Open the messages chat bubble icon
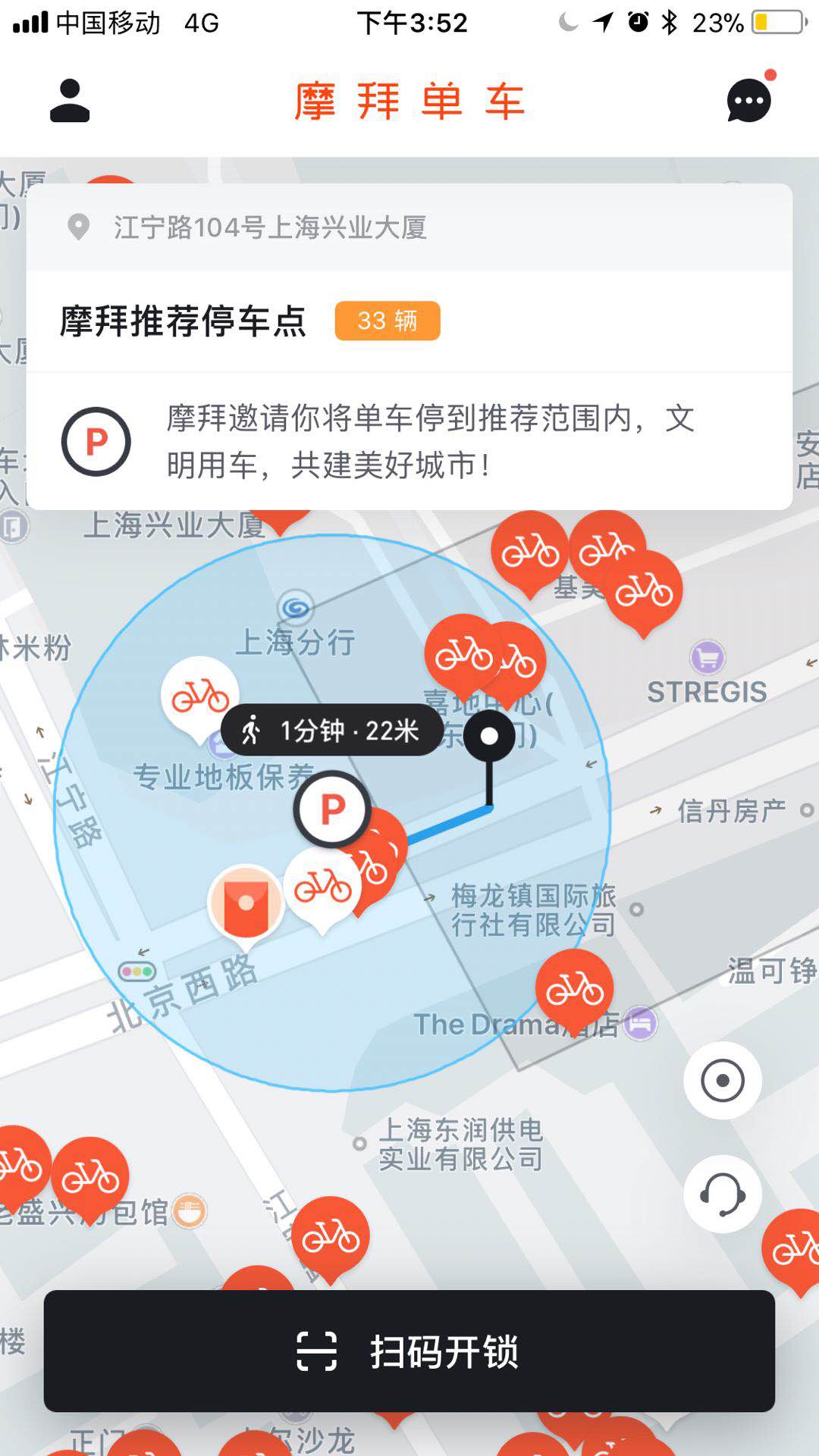This screenshot has width=819, height=1456. 747,101
